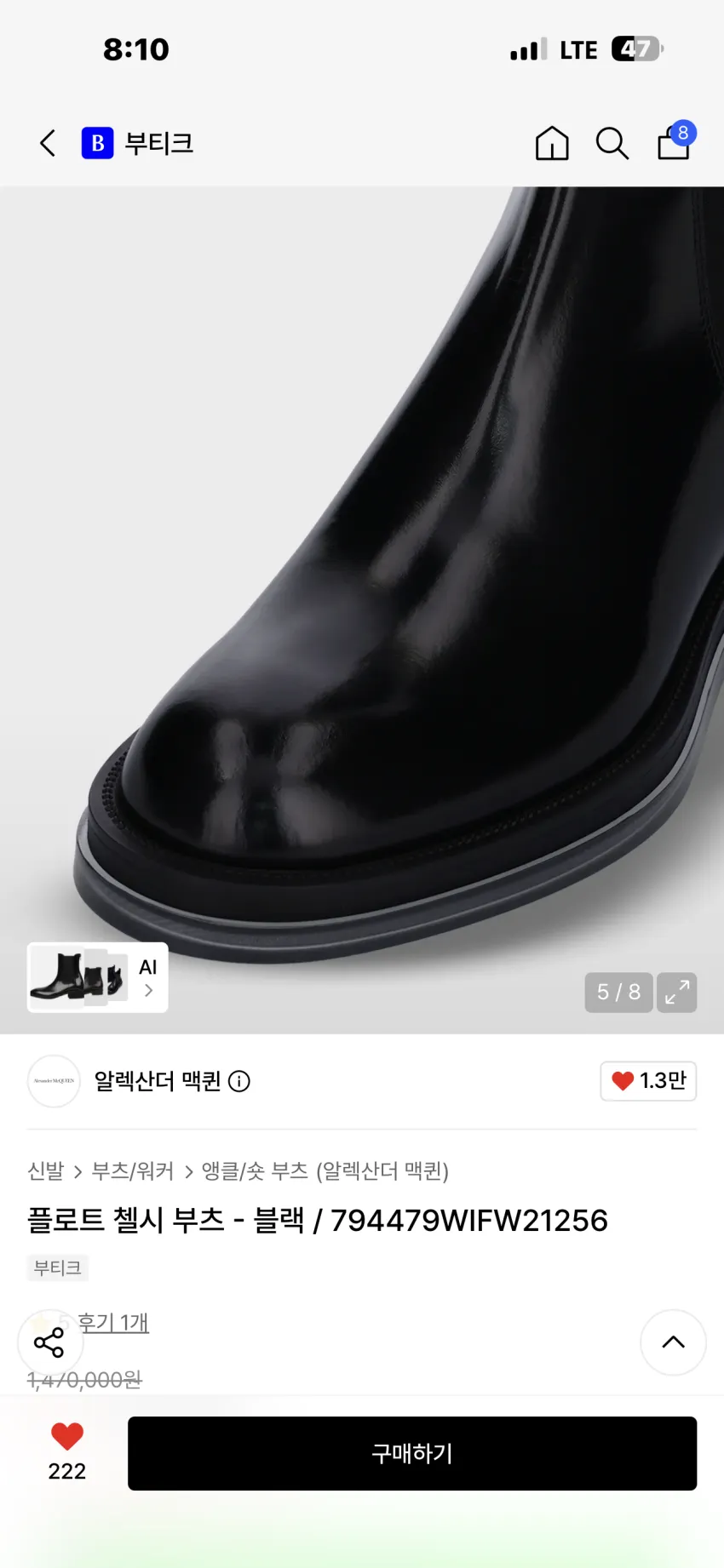Like the brand with the 1.3만 heart
The width and height of the screenshot is (724, 1568).
(648, 1081)
